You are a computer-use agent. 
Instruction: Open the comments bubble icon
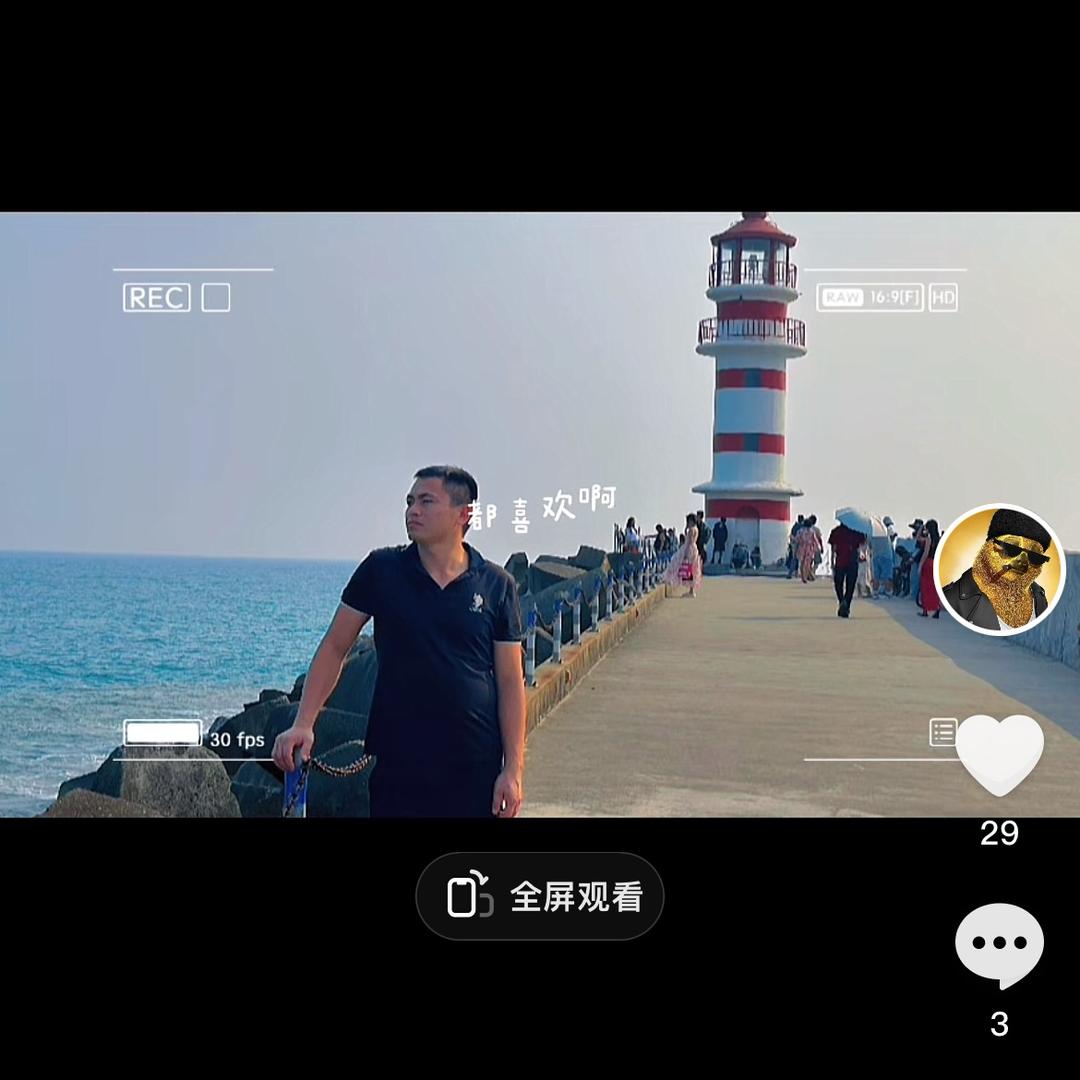[999, 944]
